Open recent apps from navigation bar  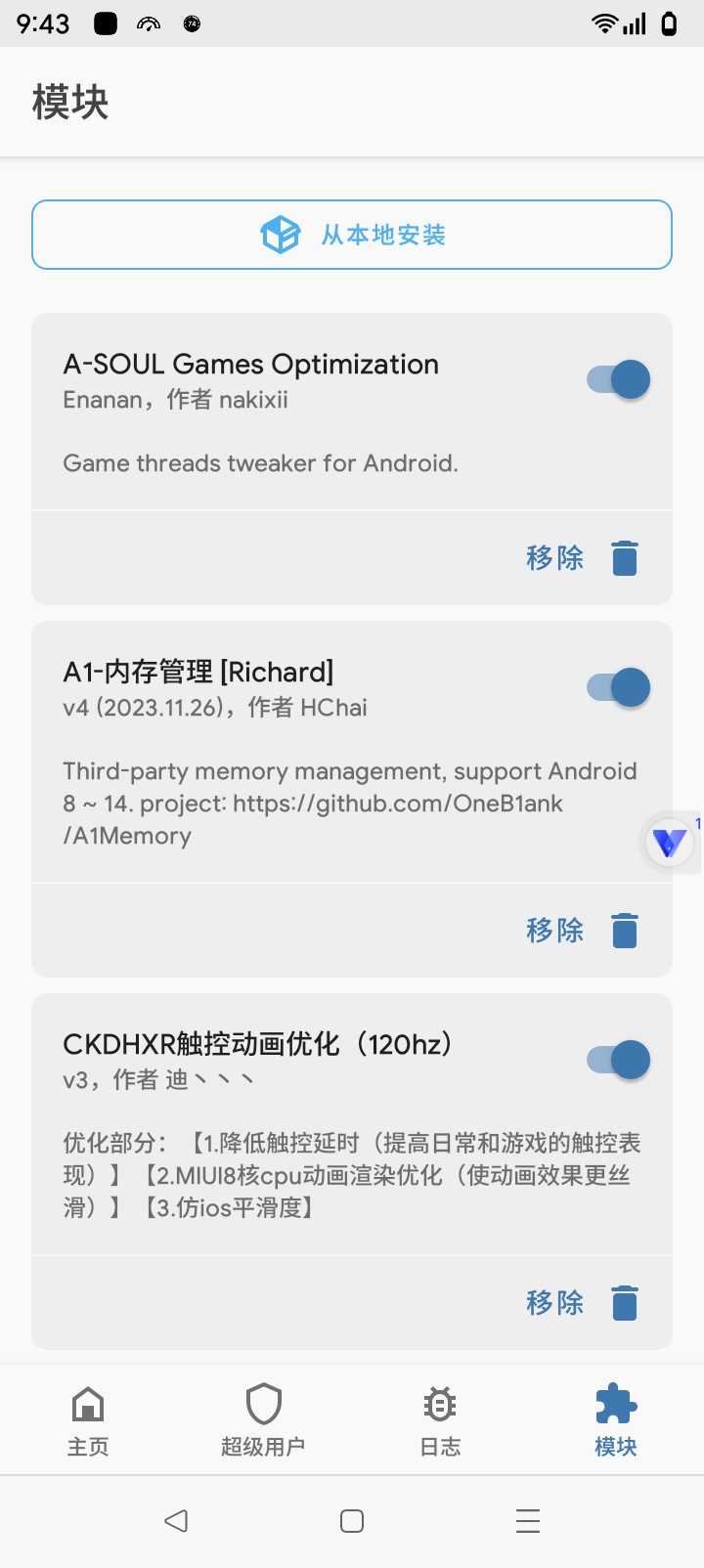pos(528,1521)
